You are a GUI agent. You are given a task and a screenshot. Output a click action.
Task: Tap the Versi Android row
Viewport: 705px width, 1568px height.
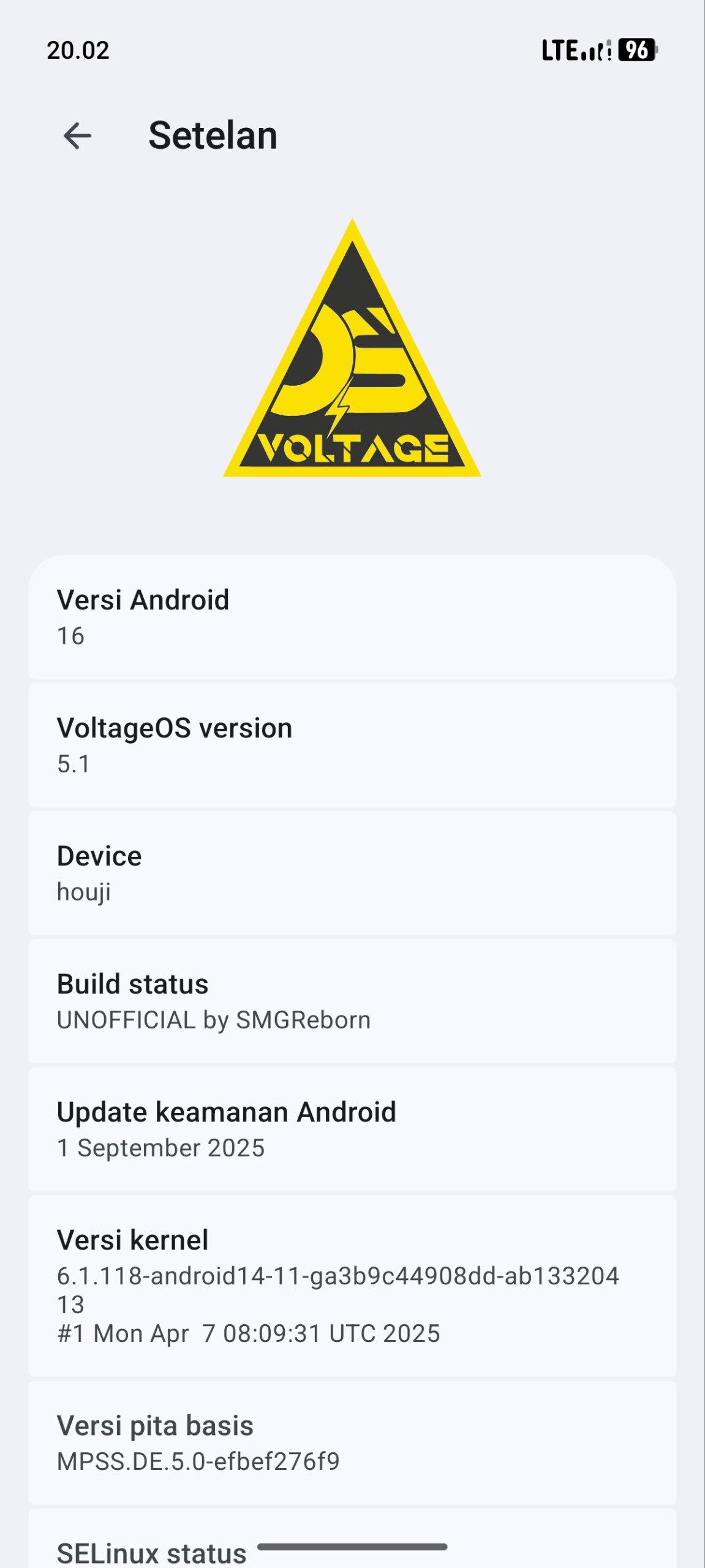[352, 617]
